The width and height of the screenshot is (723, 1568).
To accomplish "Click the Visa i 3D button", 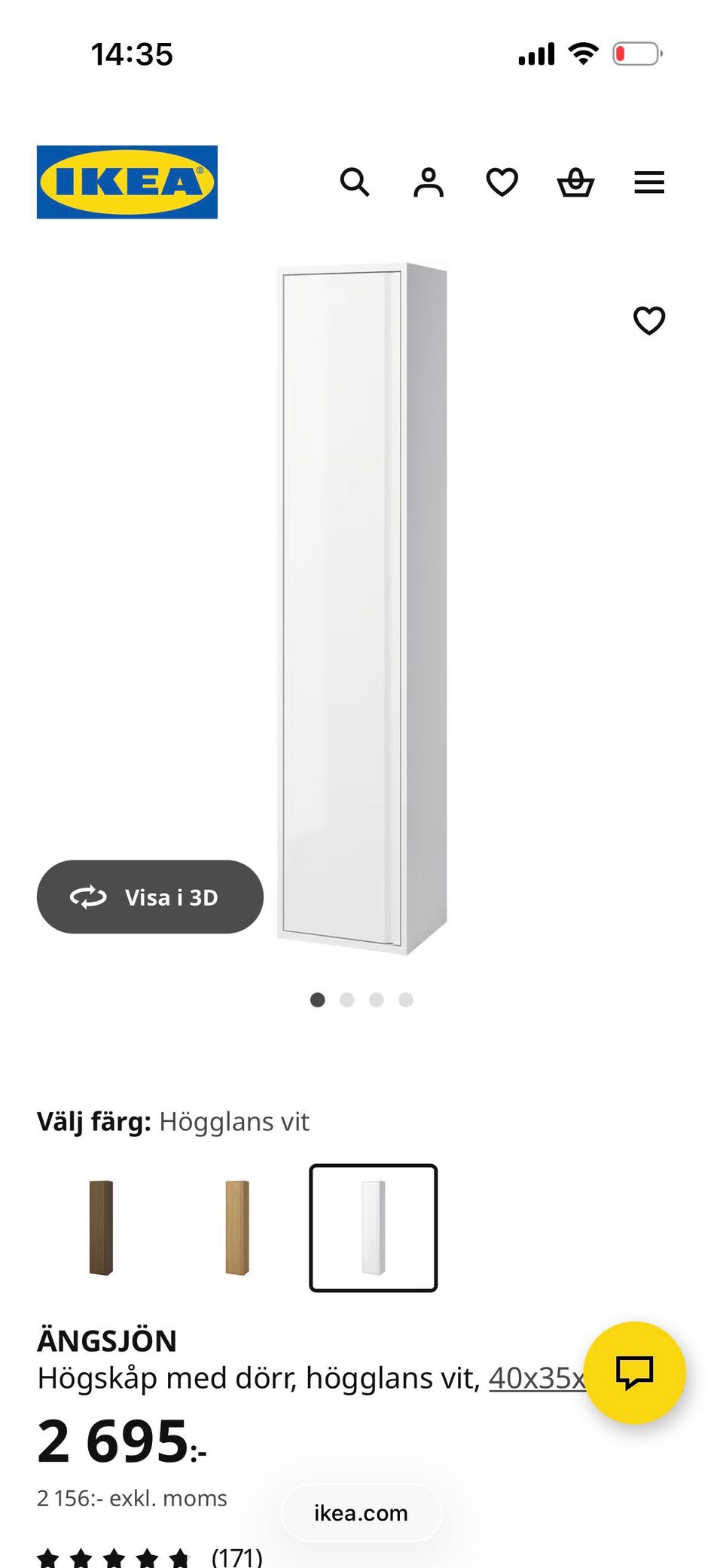I will click(x=150, y=897).
